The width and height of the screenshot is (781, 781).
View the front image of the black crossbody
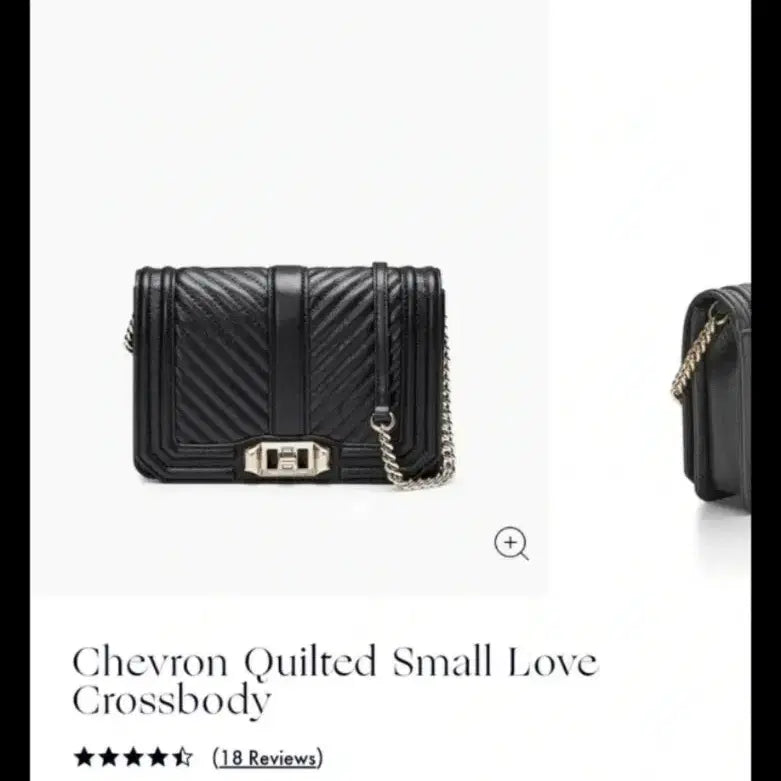(x=289, y=375)
